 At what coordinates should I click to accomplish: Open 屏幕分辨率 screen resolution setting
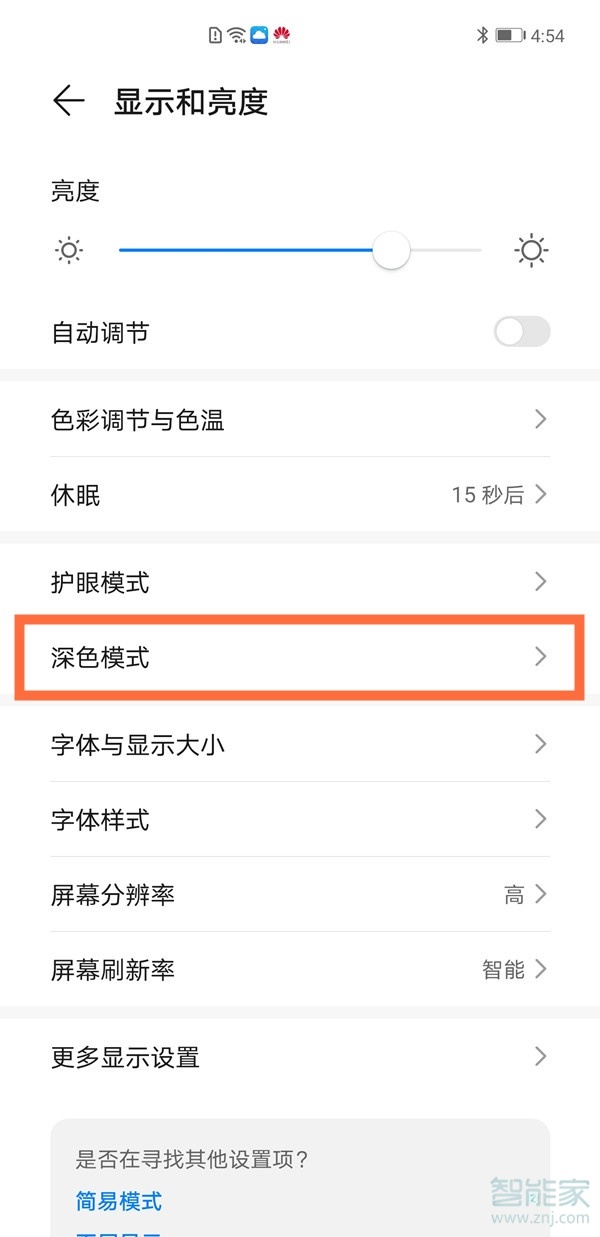tap(300, 894)
